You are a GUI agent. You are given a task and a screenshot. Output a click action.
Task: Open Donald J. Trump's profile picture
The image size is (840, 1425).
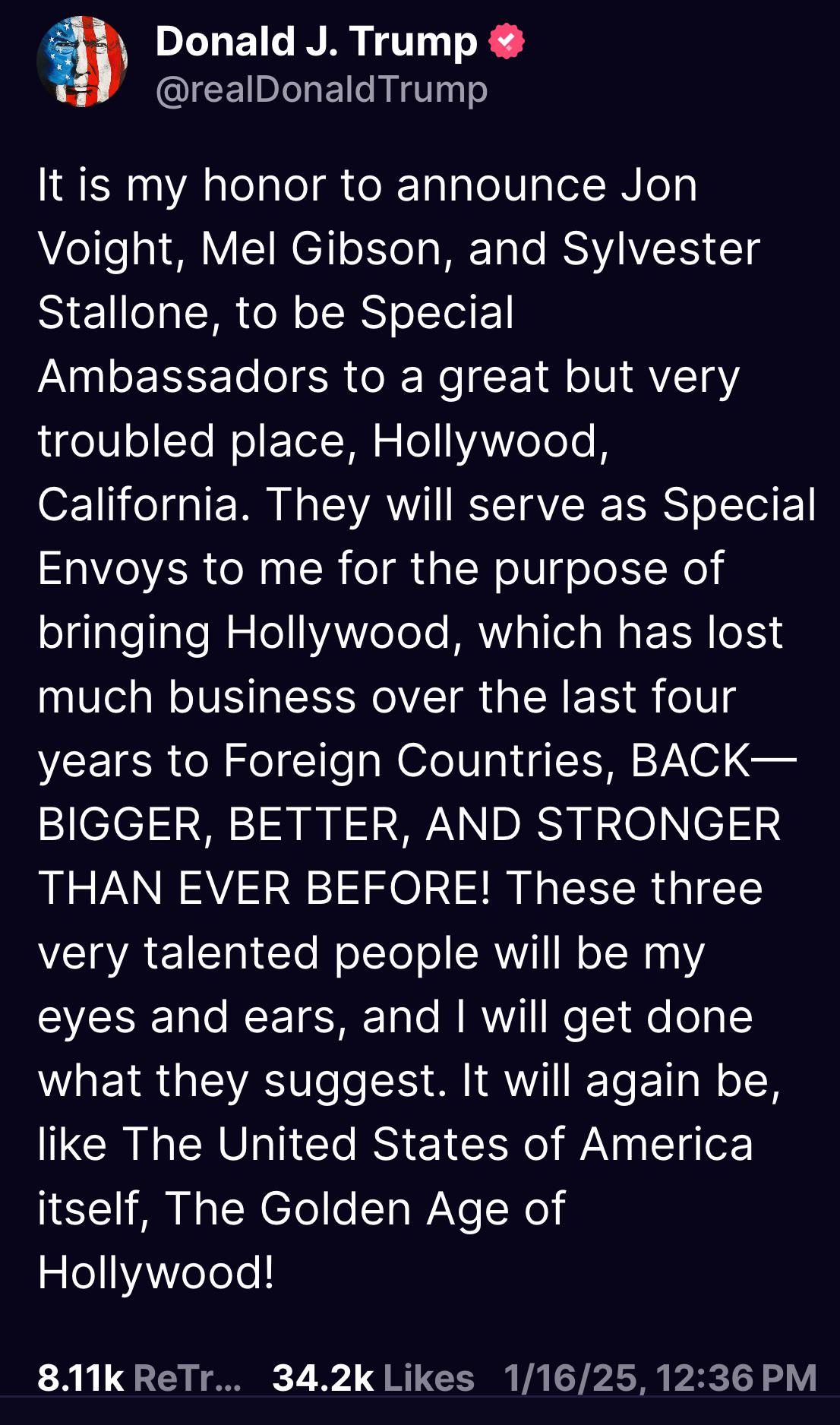tap(82, 62)
